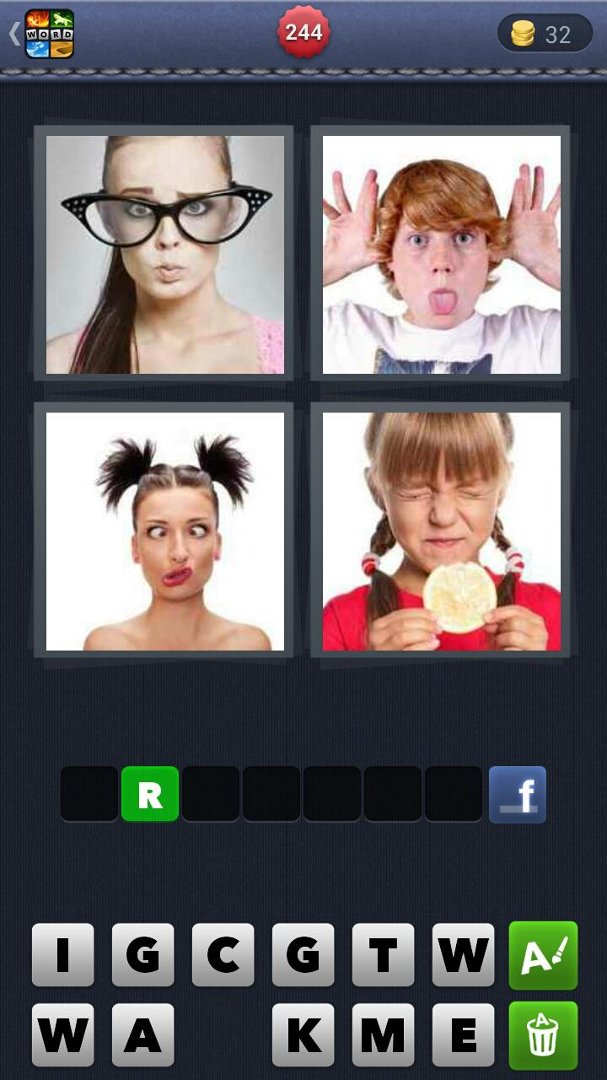Pick the letter E tile

pos(463,1035)
